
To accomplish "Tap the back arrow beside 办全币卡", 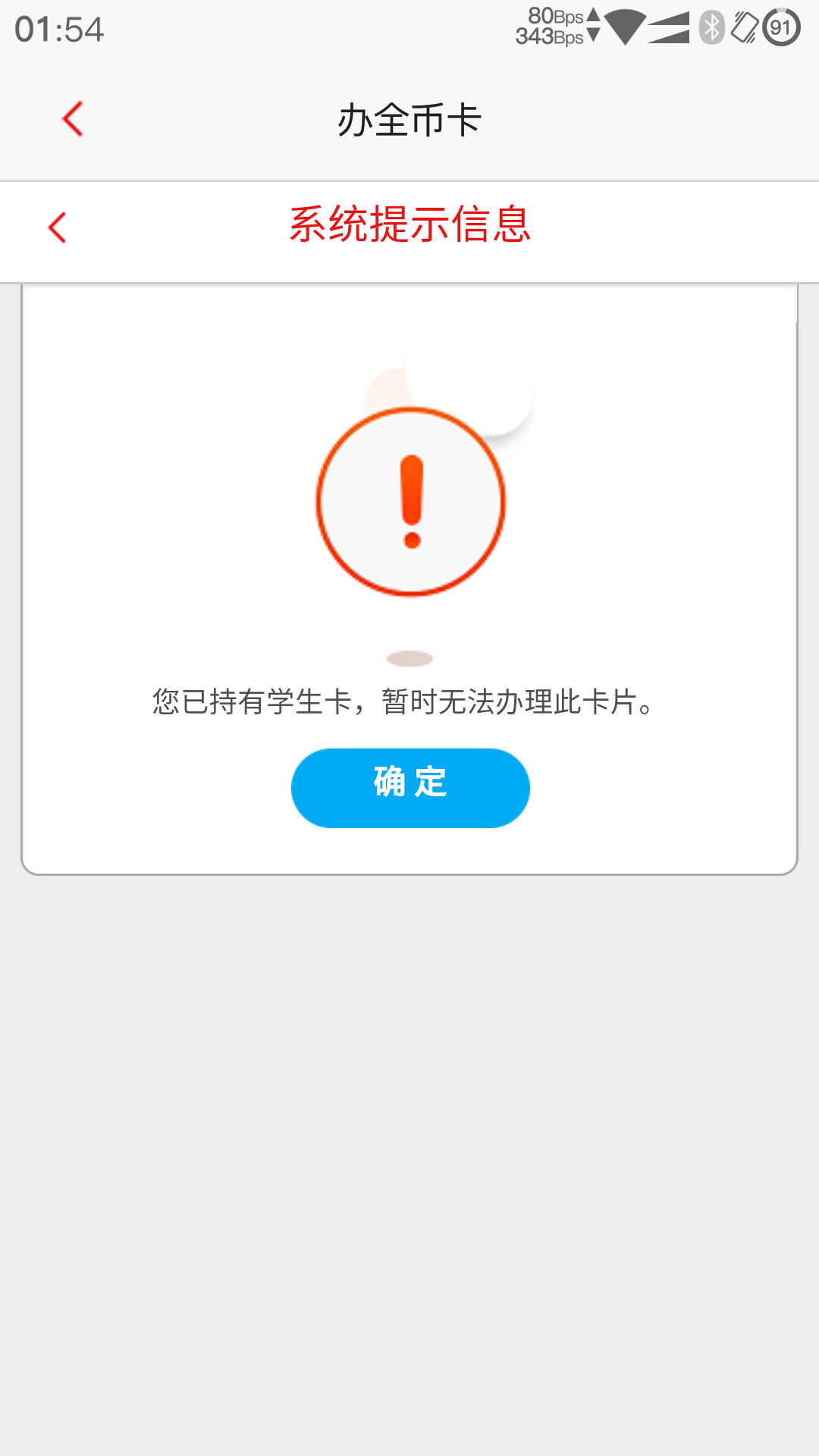I will pyautogui.click(x=73, y=120).
